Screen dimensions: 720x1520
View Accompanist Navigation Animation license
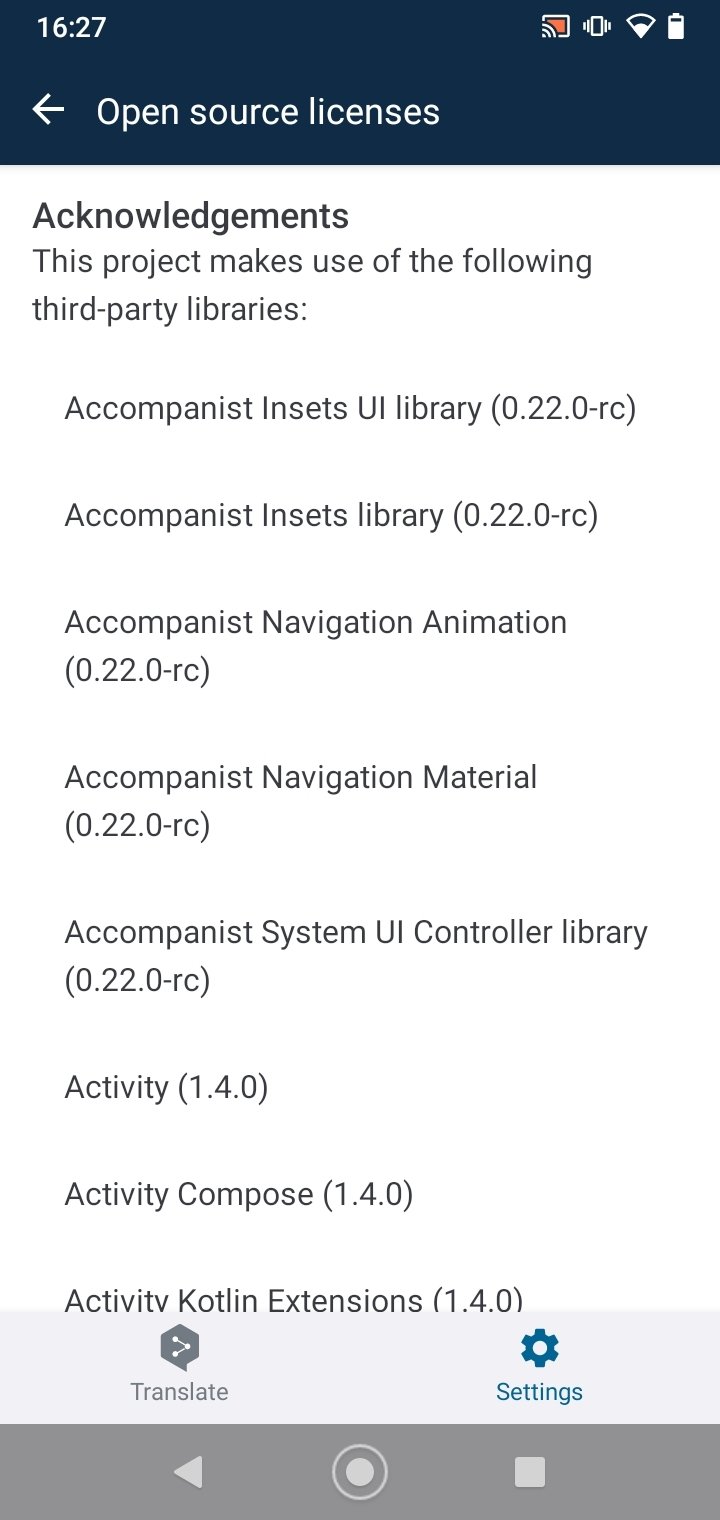point(315,646)
